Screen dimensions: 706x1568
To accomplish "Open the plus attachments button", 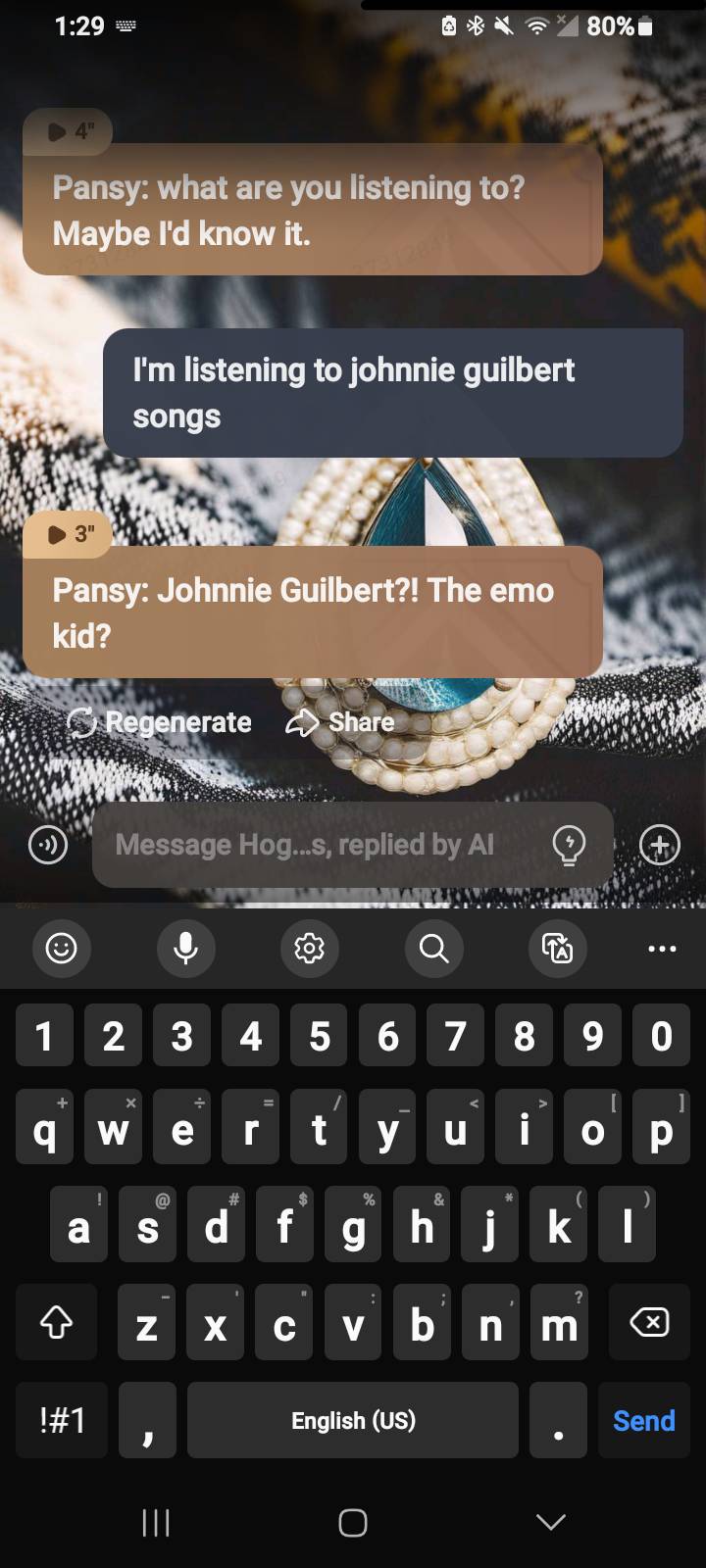I will coord(659,845).
